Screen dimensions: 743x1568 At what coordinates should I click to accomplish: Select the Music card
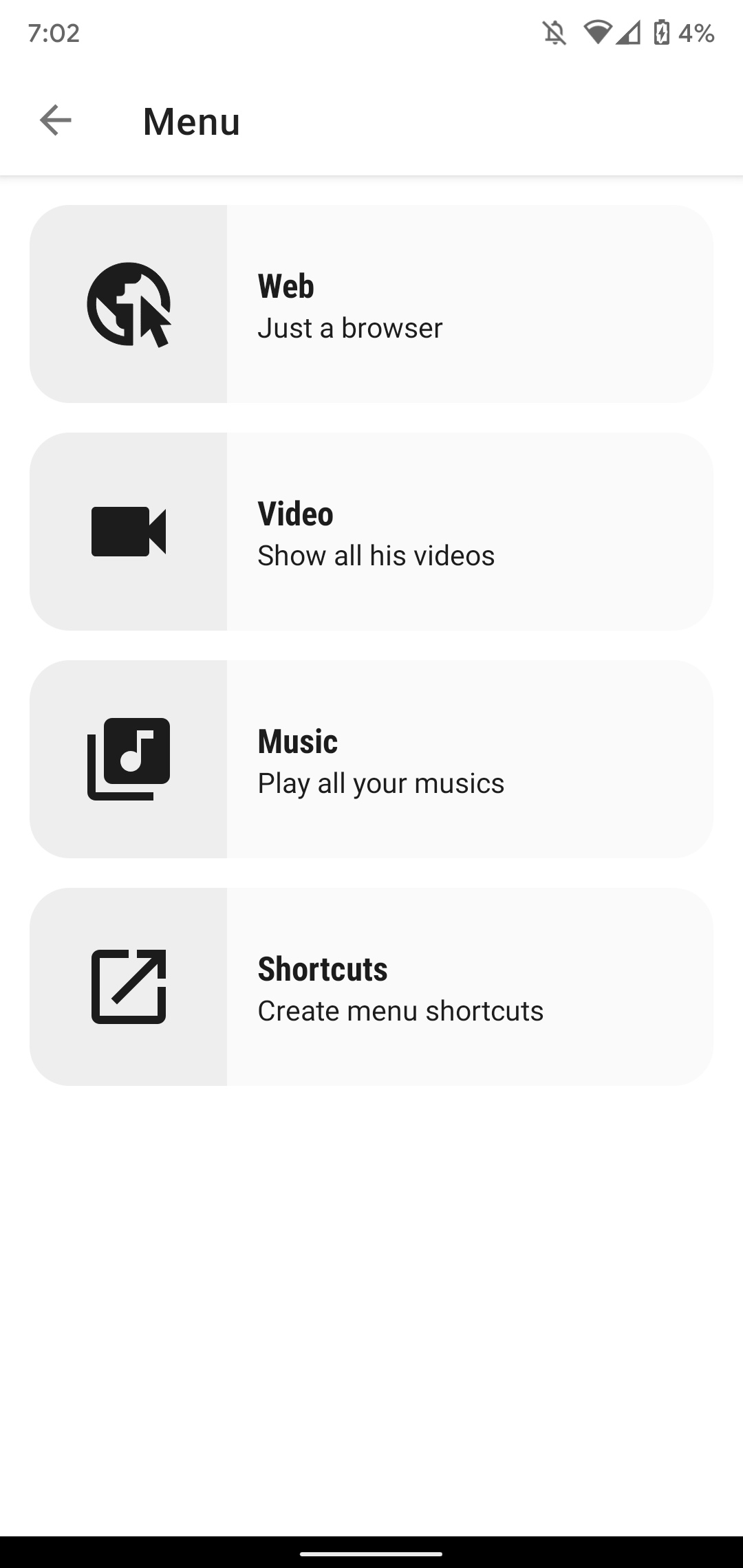click(371, 759)
